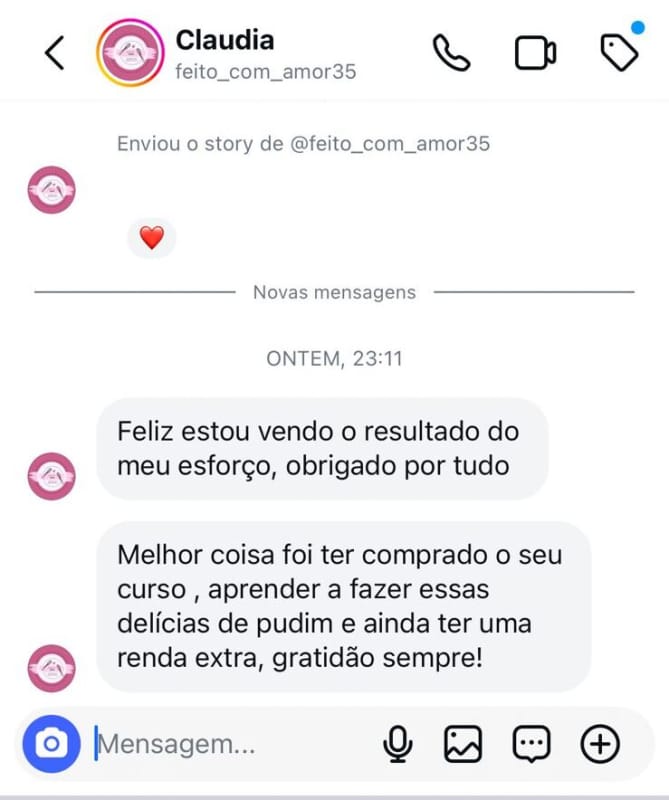Focus the Mensagem text field
669x800 pixels.
[230, 744]
